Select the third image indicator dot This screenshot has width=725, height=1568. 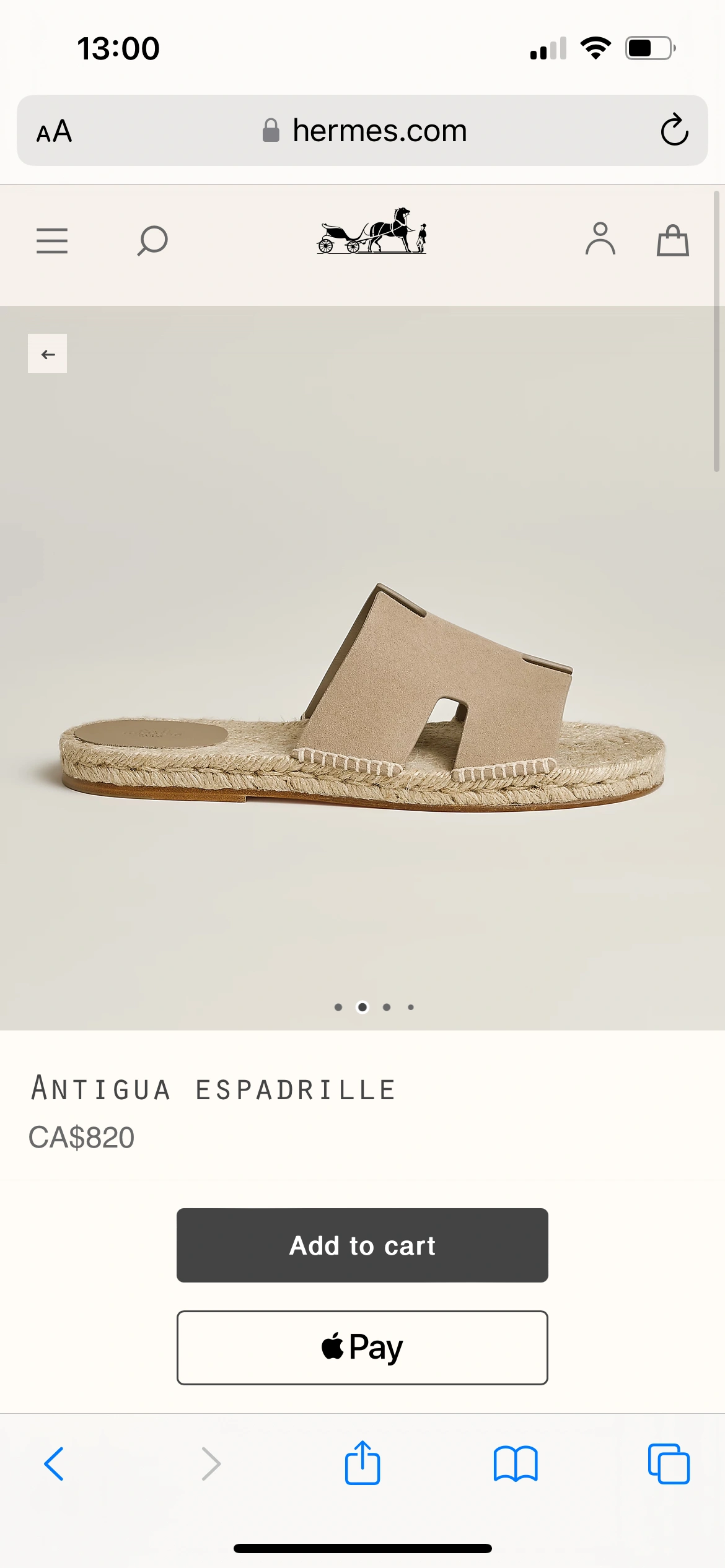click(x=387, y=1007)
